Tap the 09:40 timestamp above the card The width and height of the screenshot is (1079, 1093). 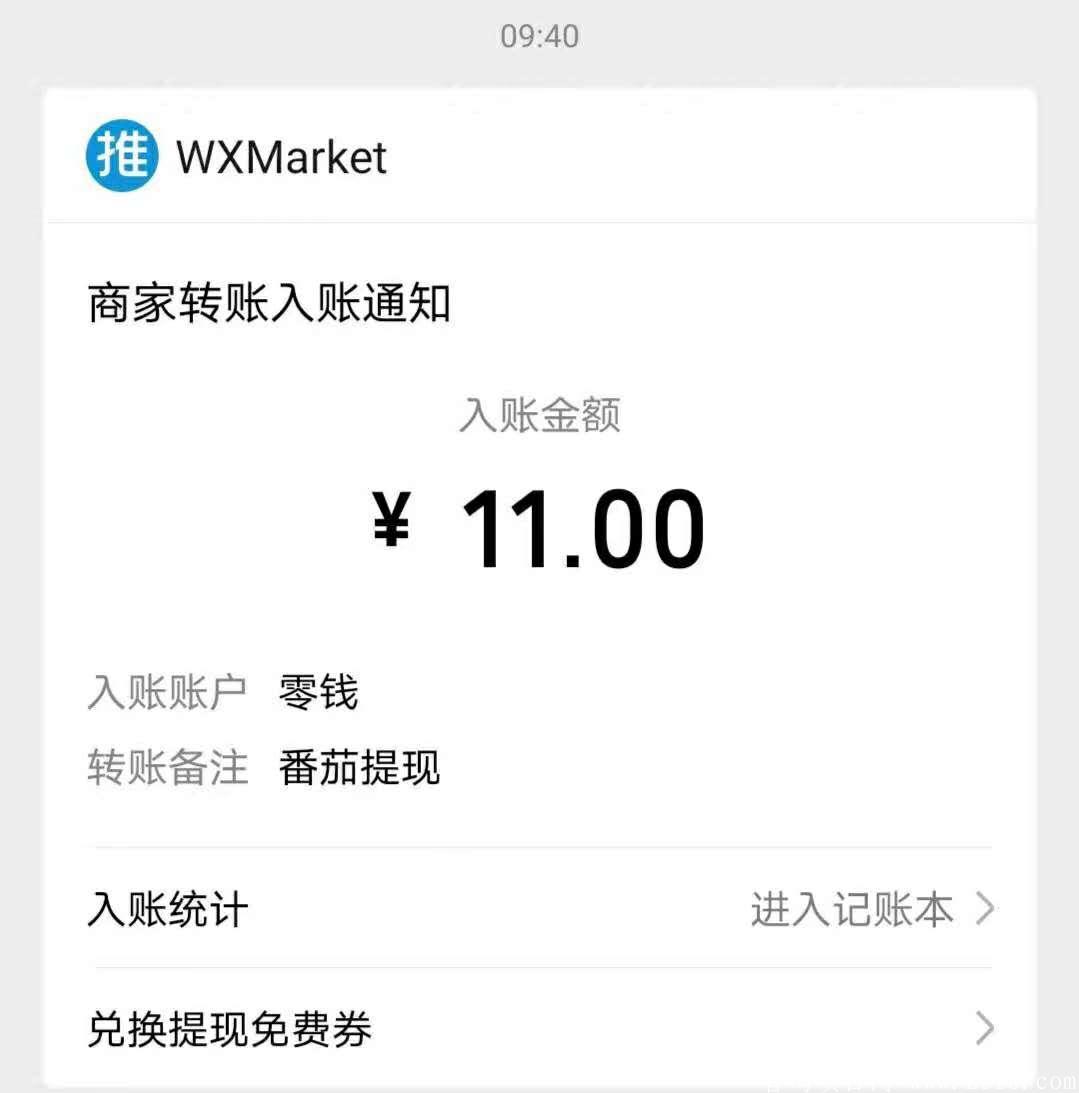[540, 36]
